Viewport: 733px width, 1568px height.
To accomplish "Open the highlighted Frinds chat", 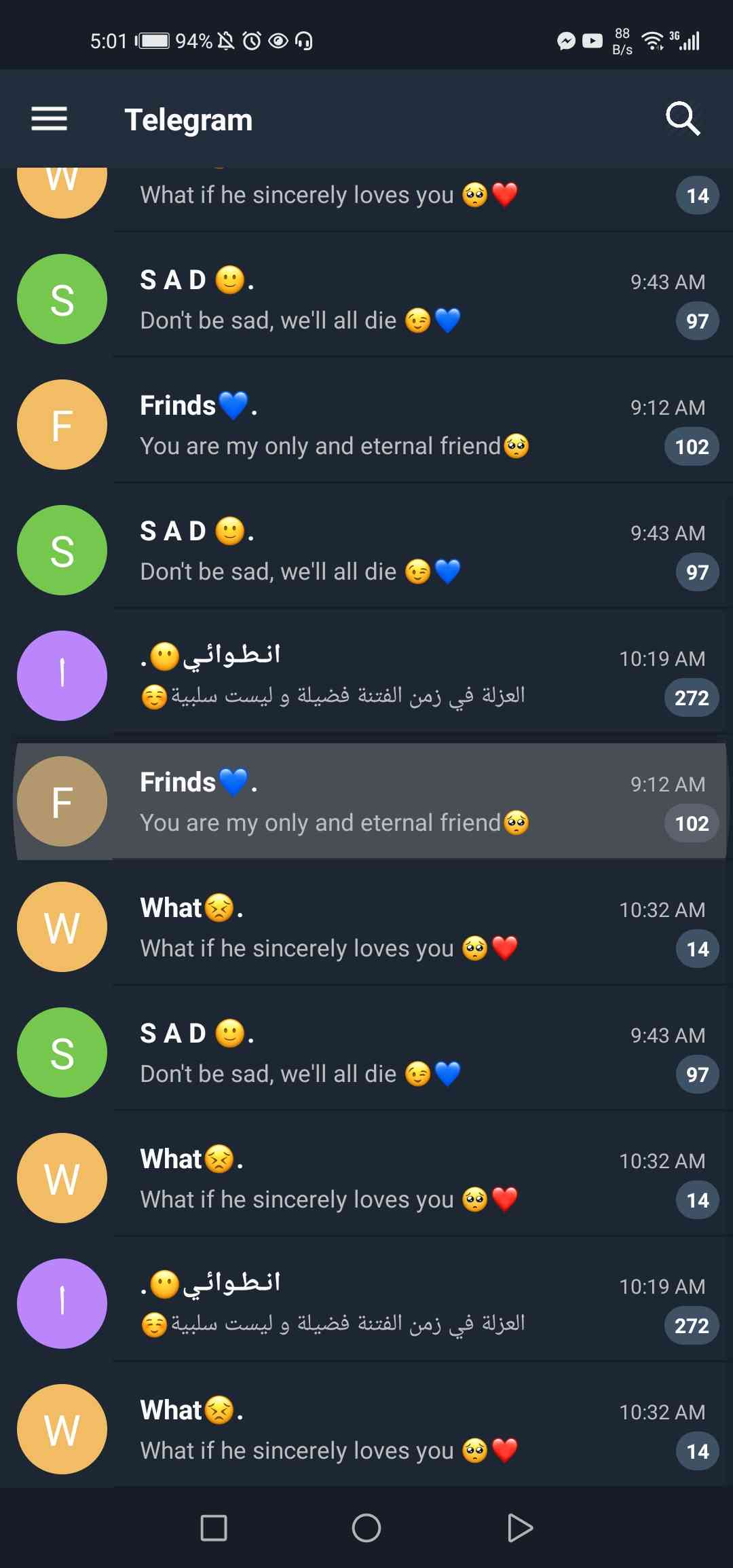I will (x=380, y=802).
